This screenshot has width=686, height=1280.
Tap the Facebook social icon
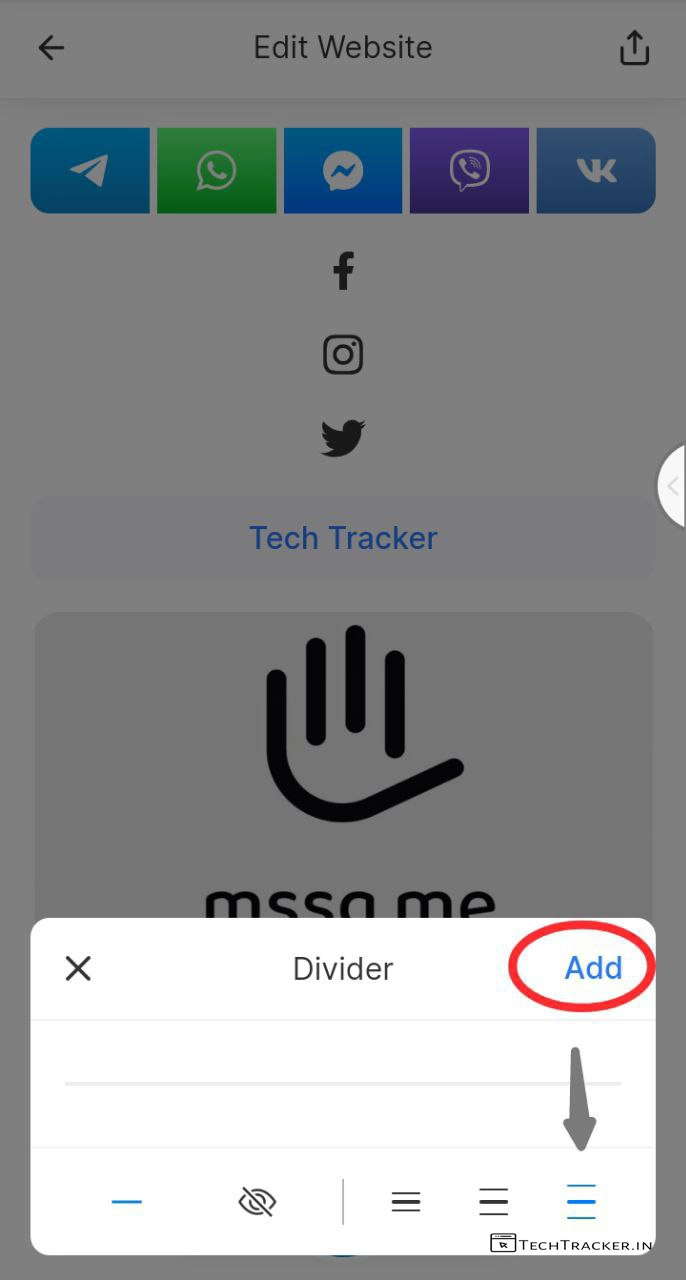[x=343, y=271]
